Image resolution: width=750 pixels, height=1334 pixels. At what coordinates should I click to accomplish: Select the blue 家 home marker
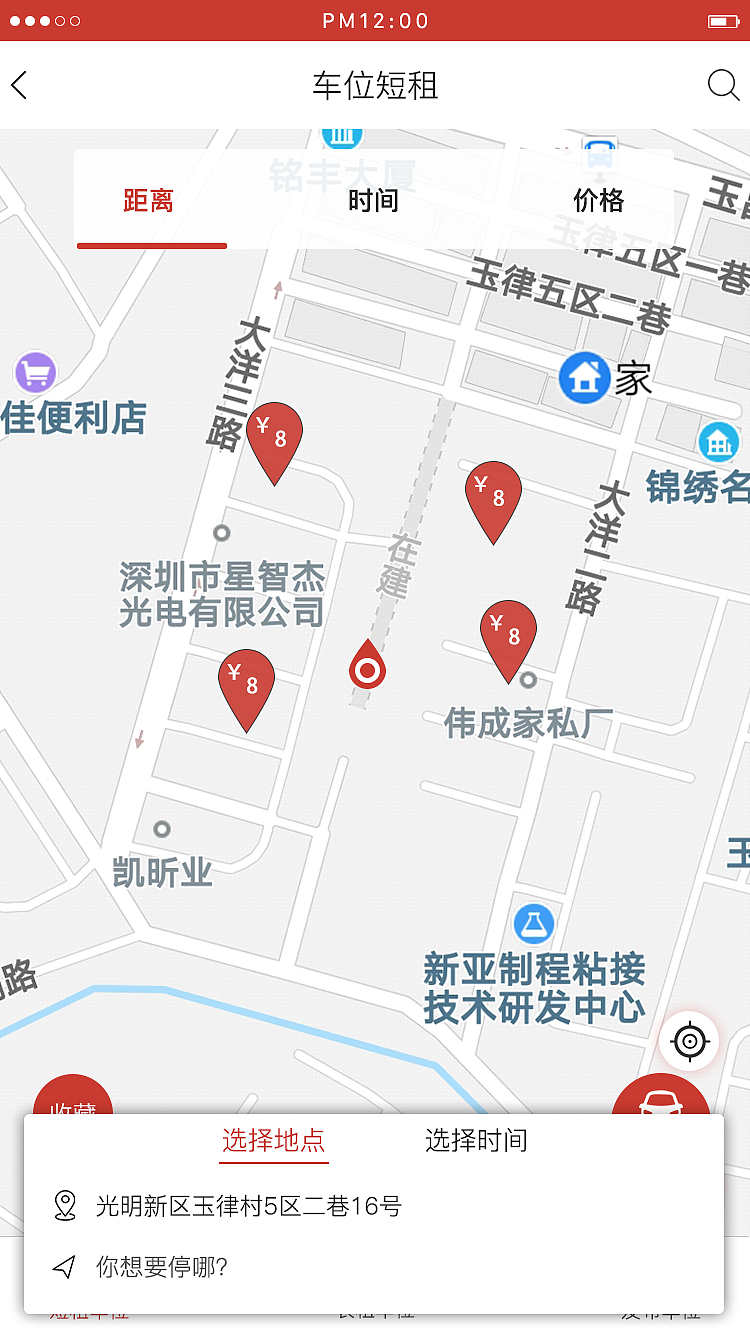pyautogui.click(x=584, y=378)
